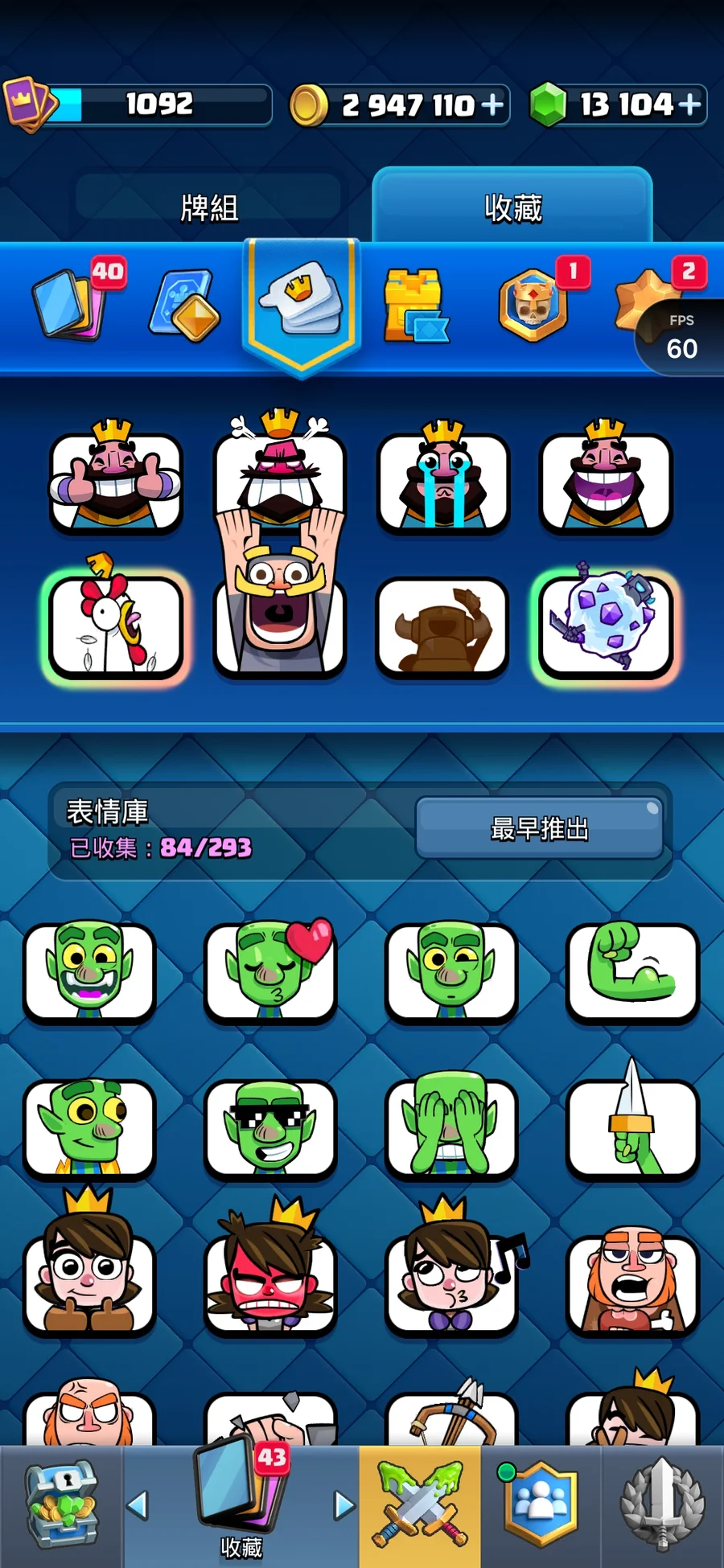This screenshot has height=1568, width=724.
Task: Open the clan social tab
Action: click(x=541, y=1505)
